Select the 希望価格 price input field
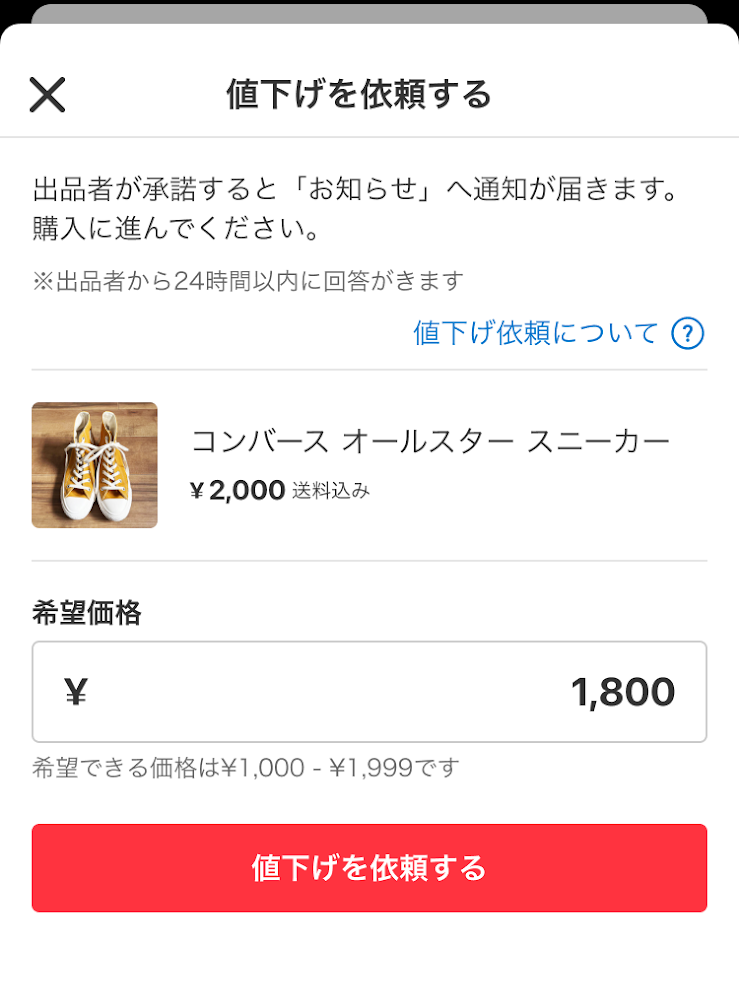This screenshot has width=740, height=984. point(370,692)
